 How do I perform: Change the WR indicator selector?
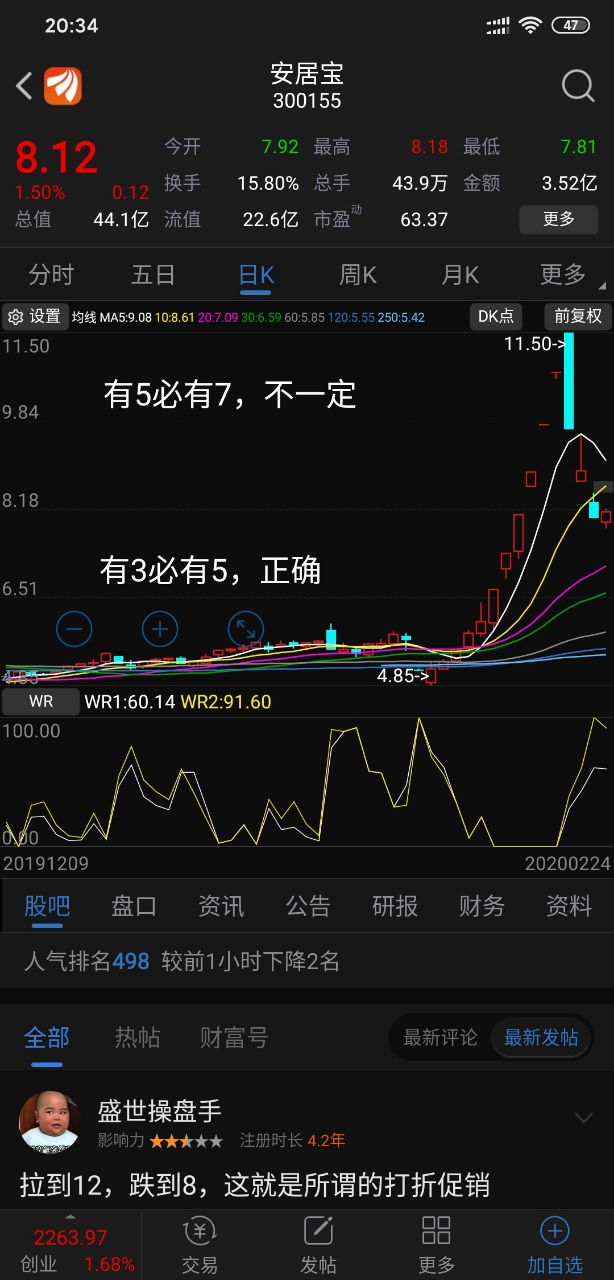(x=41, y=702)
